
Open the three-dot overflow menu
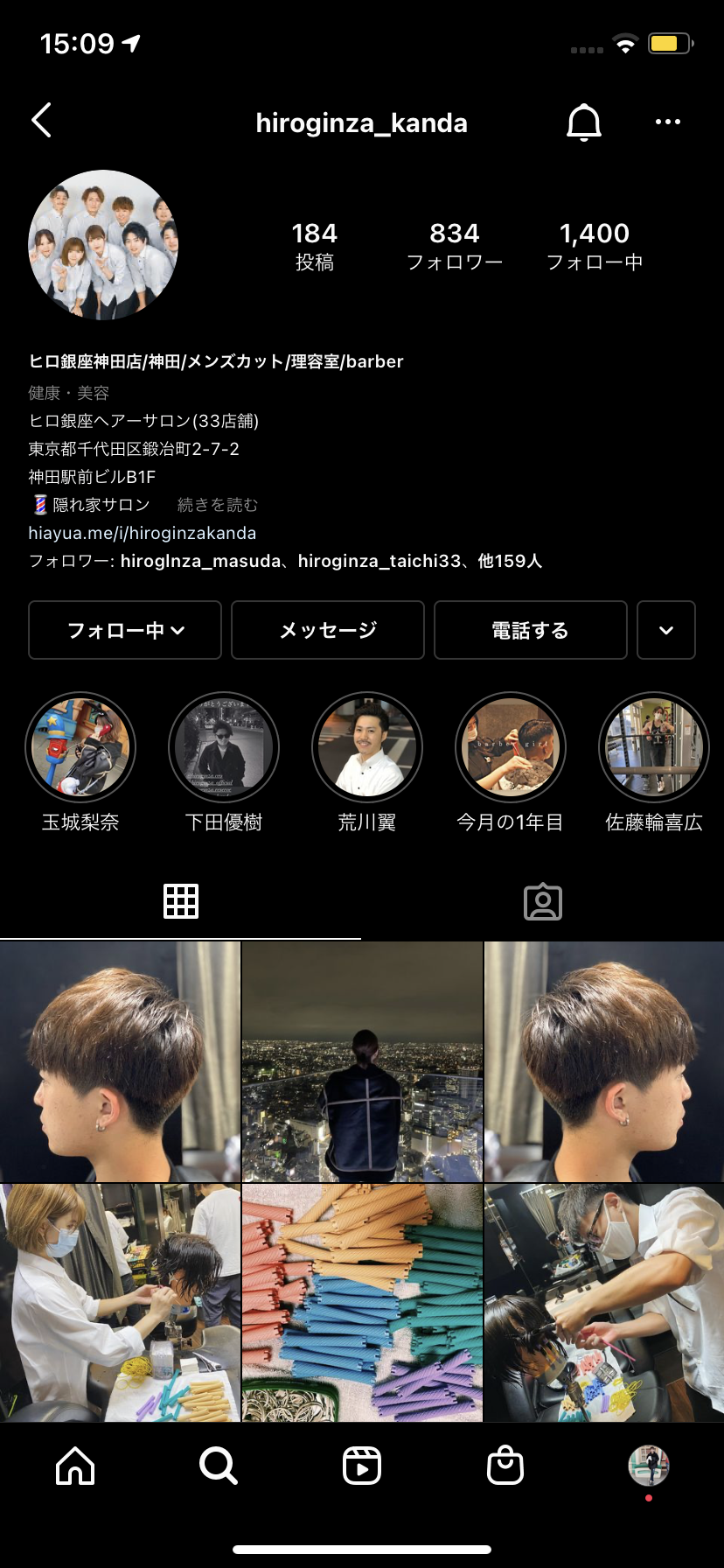[667, 122]
